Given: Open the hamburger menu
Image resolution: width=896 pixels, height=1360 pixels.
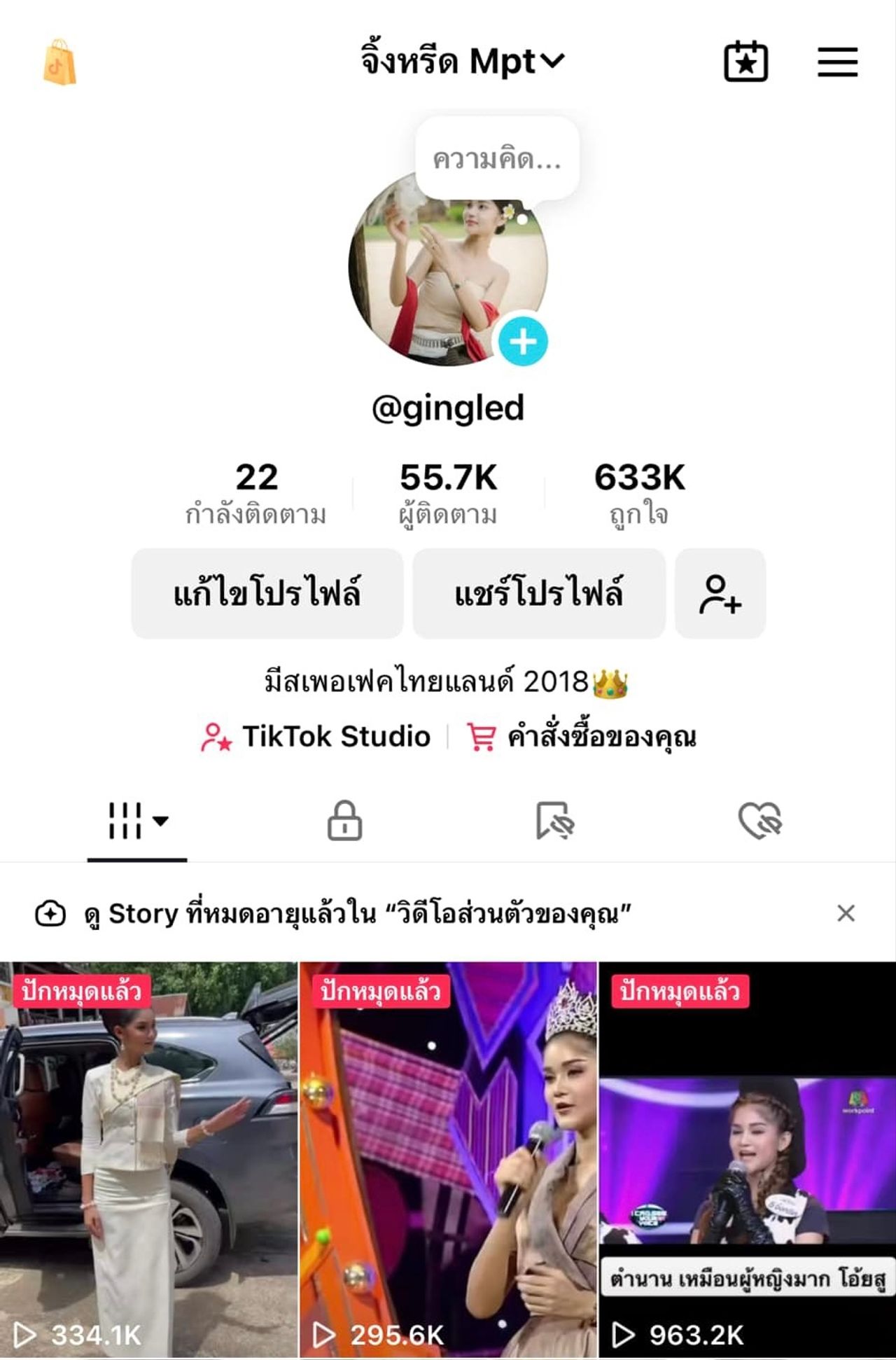Looking at the screenshot, I should 837,62.
